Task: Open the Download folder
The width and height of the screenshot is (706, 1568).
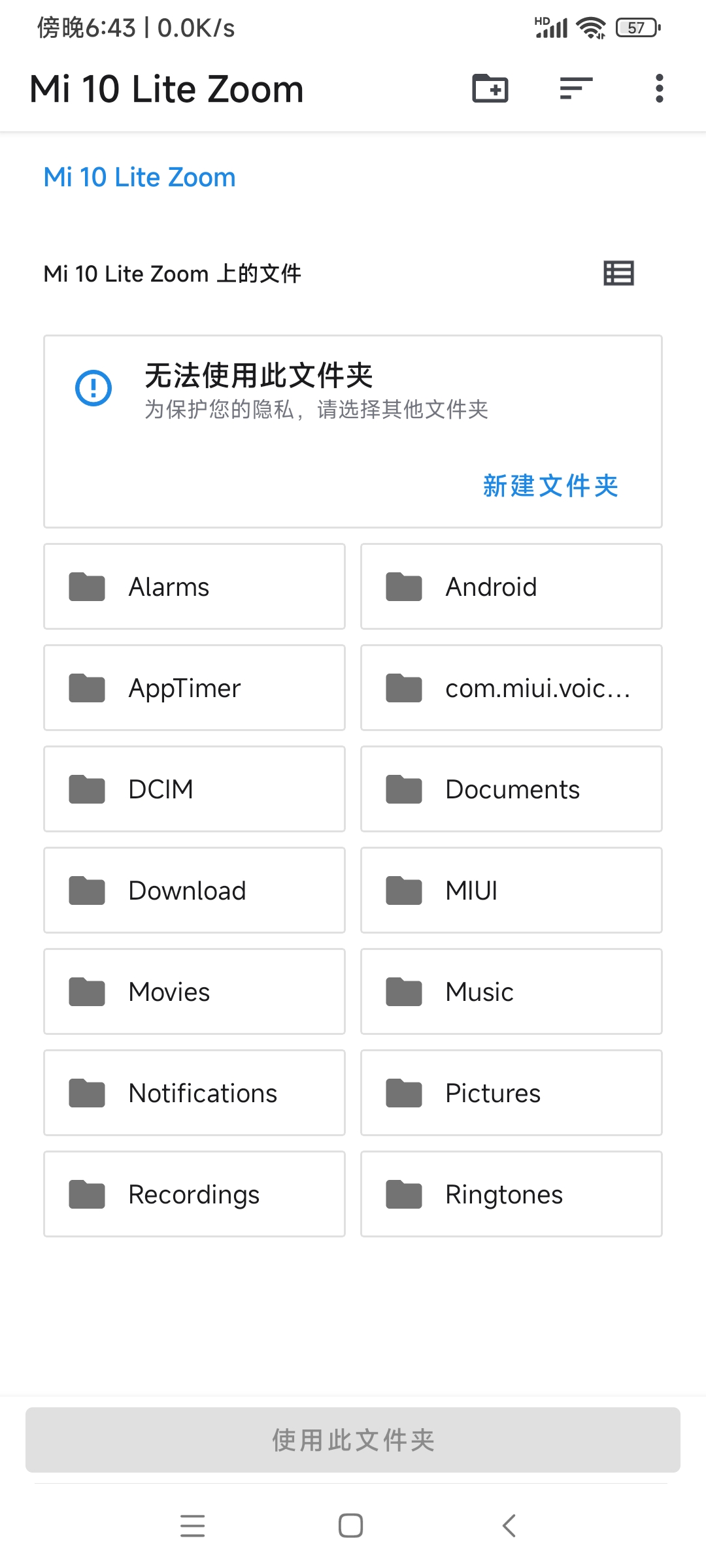Action: click(x=194, y=890)
